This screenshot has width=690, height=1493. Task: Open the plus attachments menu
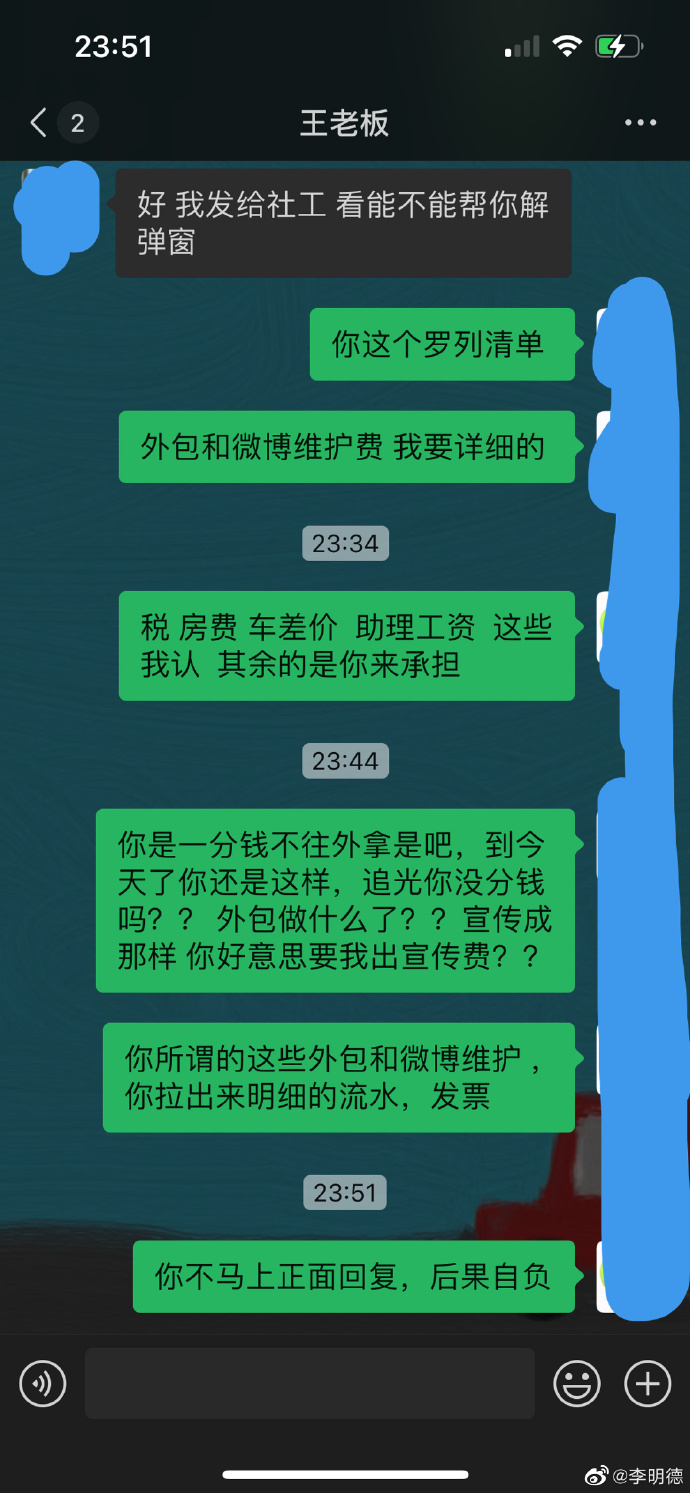[x=647, y=1384]
